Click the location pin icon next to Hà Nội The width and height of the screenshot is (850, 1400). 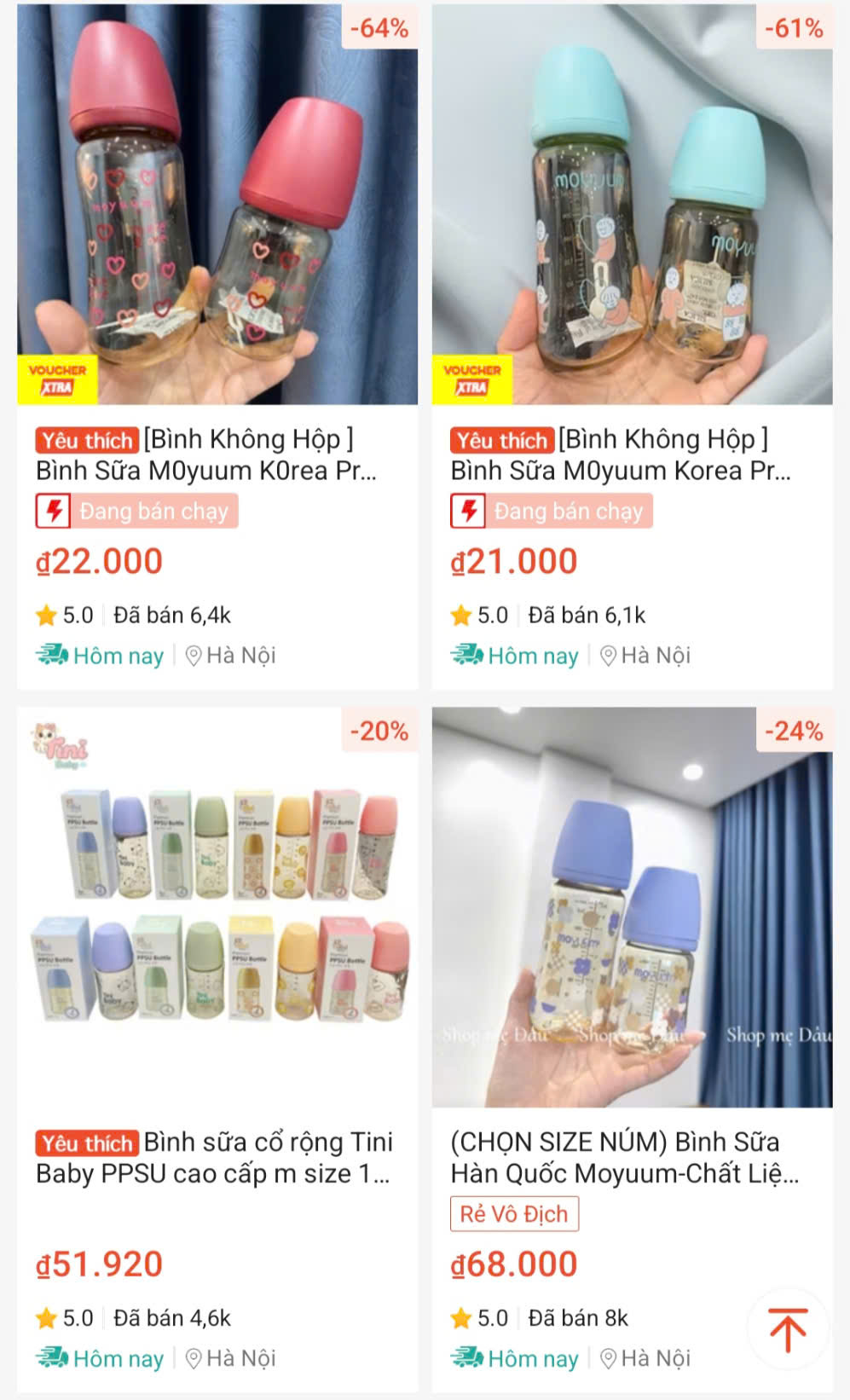193,656
